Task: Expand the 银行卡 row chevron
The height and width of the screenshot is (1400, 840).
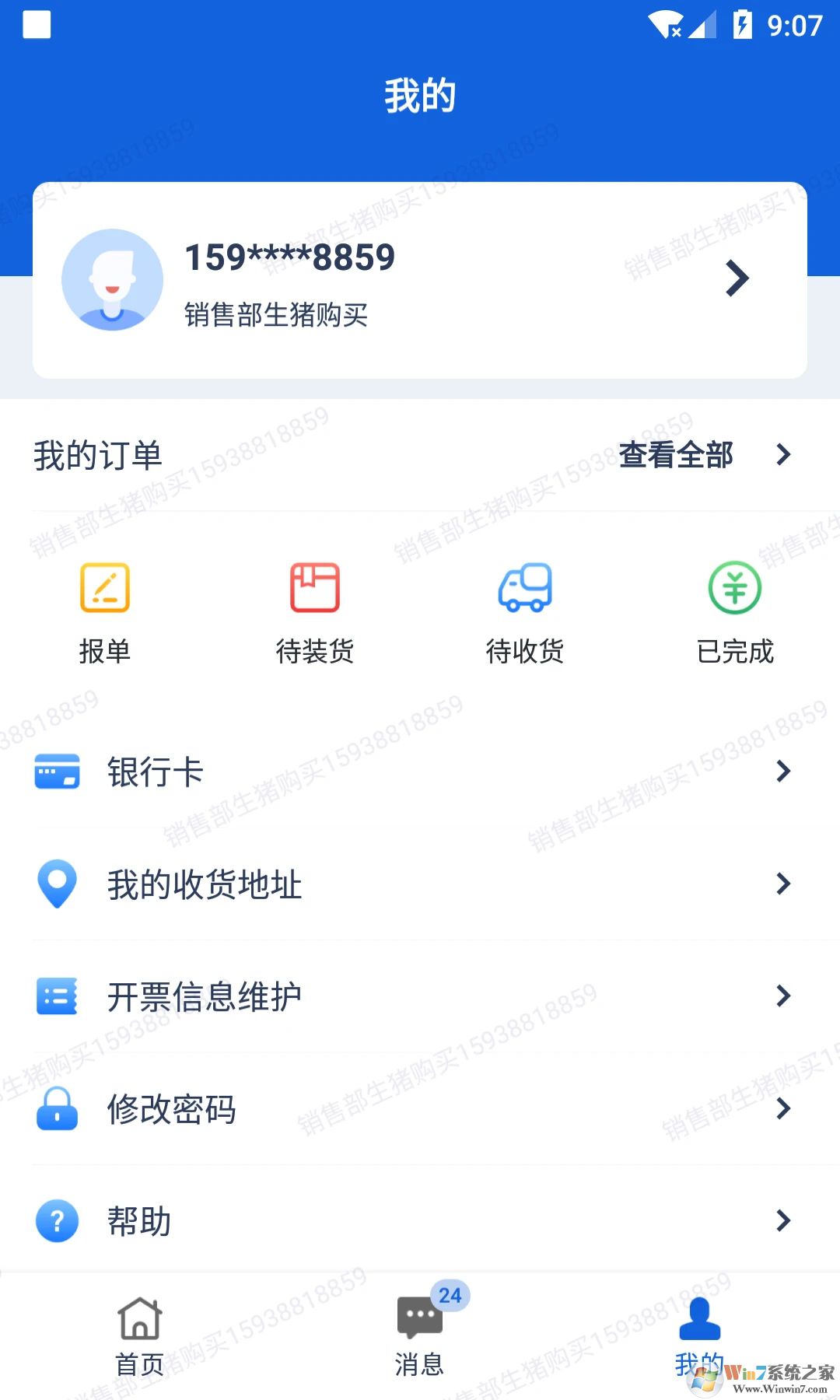Action: [782, 772]
